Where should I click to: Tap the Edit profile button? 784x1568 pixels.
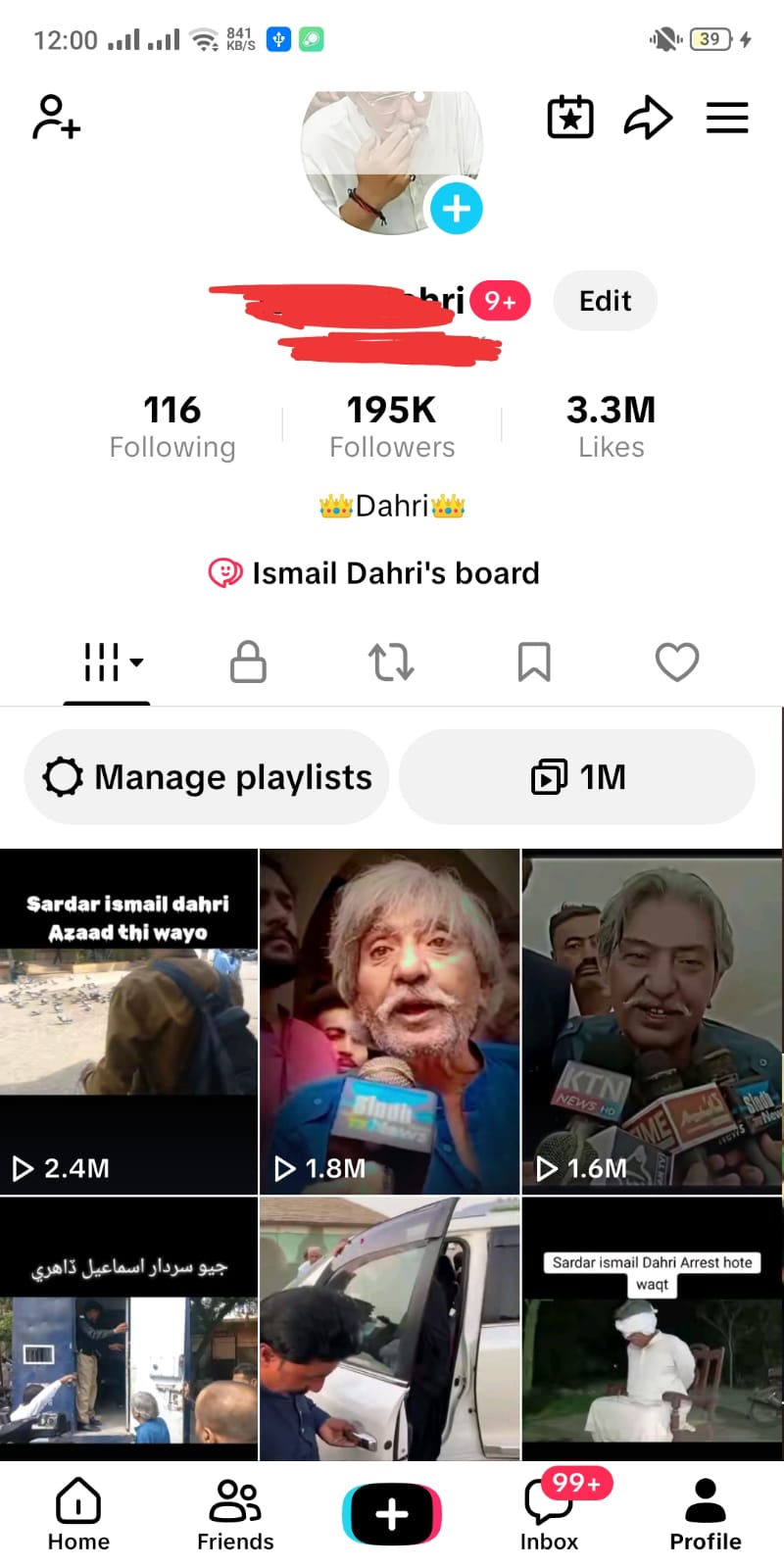tap(605, 301)
